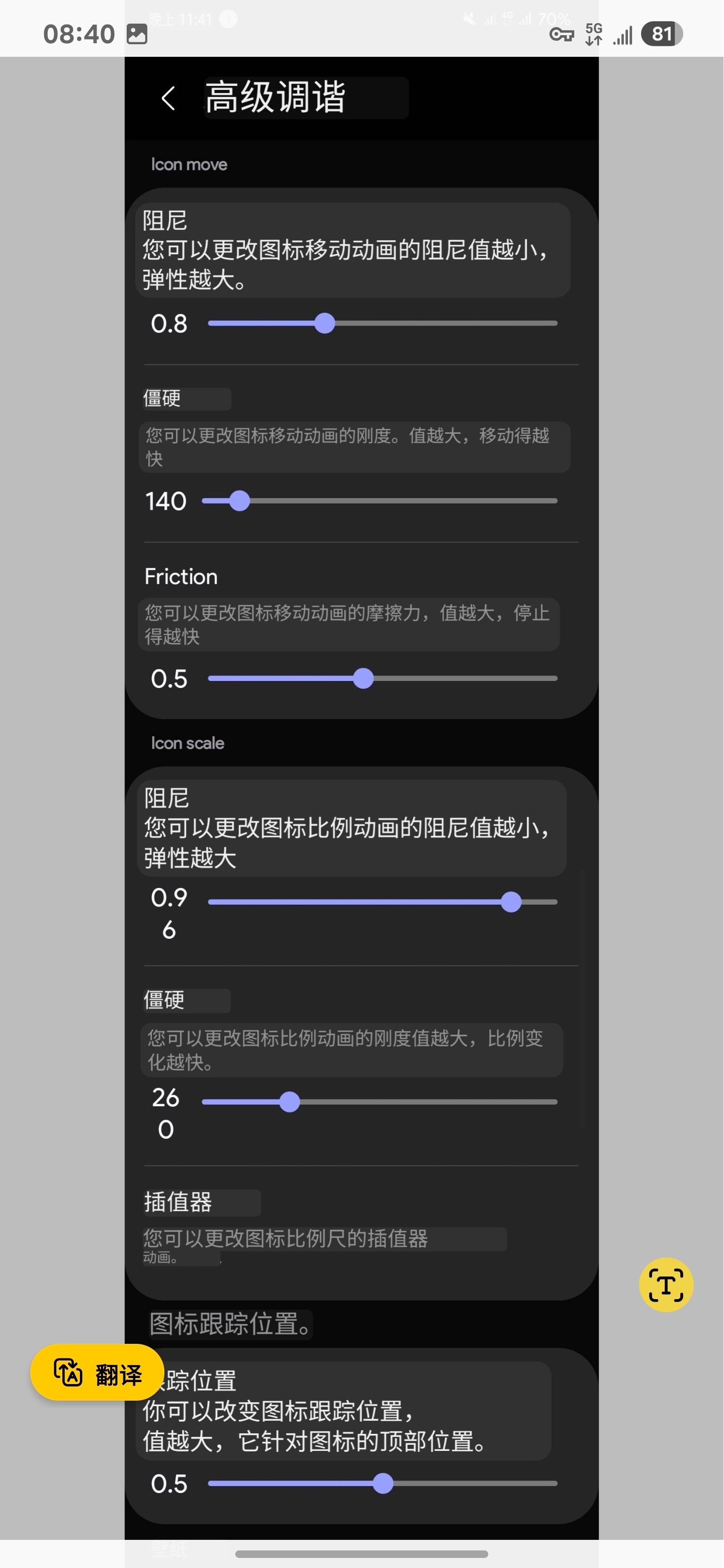This screenshot has width=724, height=1568.
Task: Tap the Icon scale 僵硬 slider at 260
Action: pos(289,1102)
